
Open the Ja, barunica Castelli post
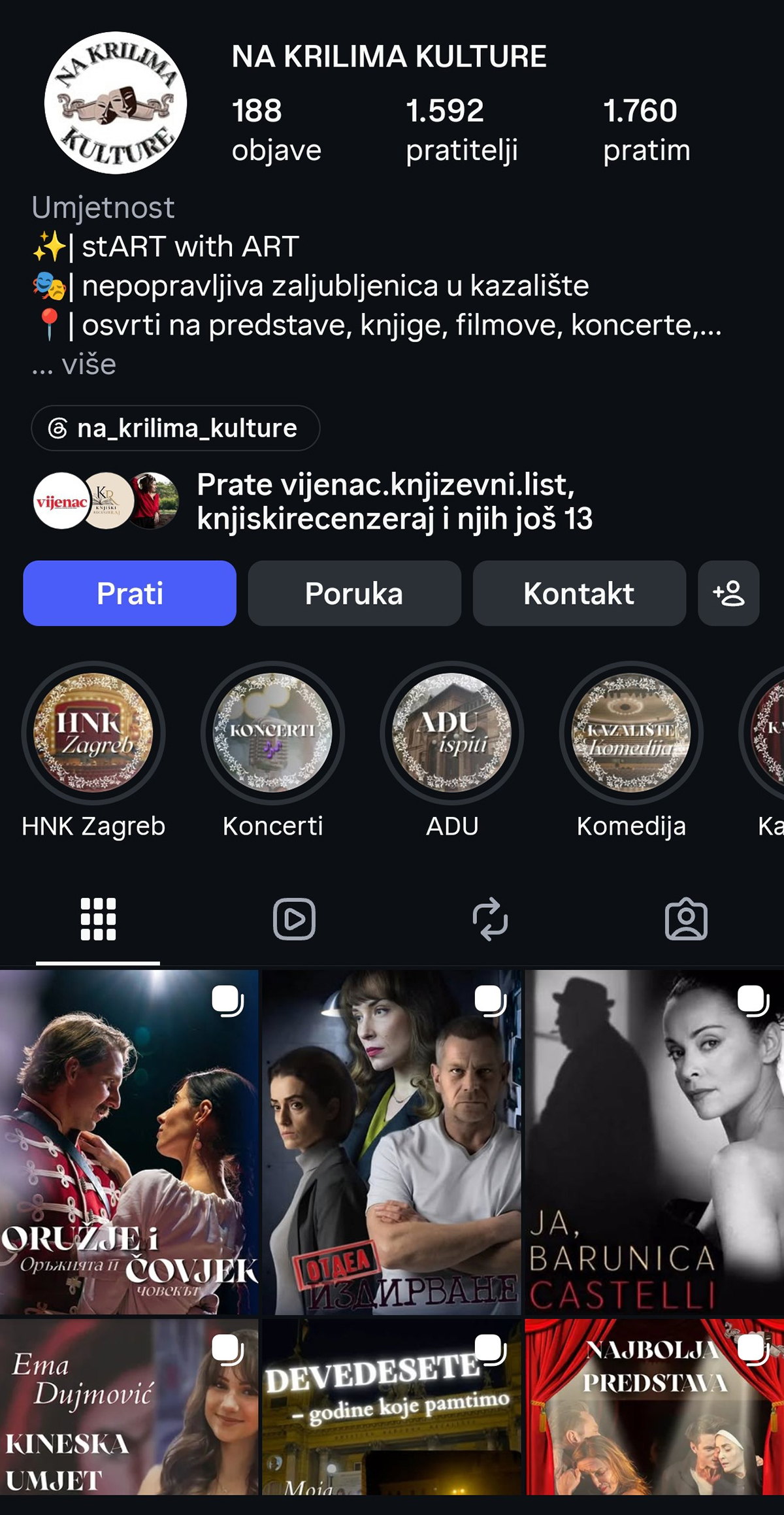coord(655,1142)
